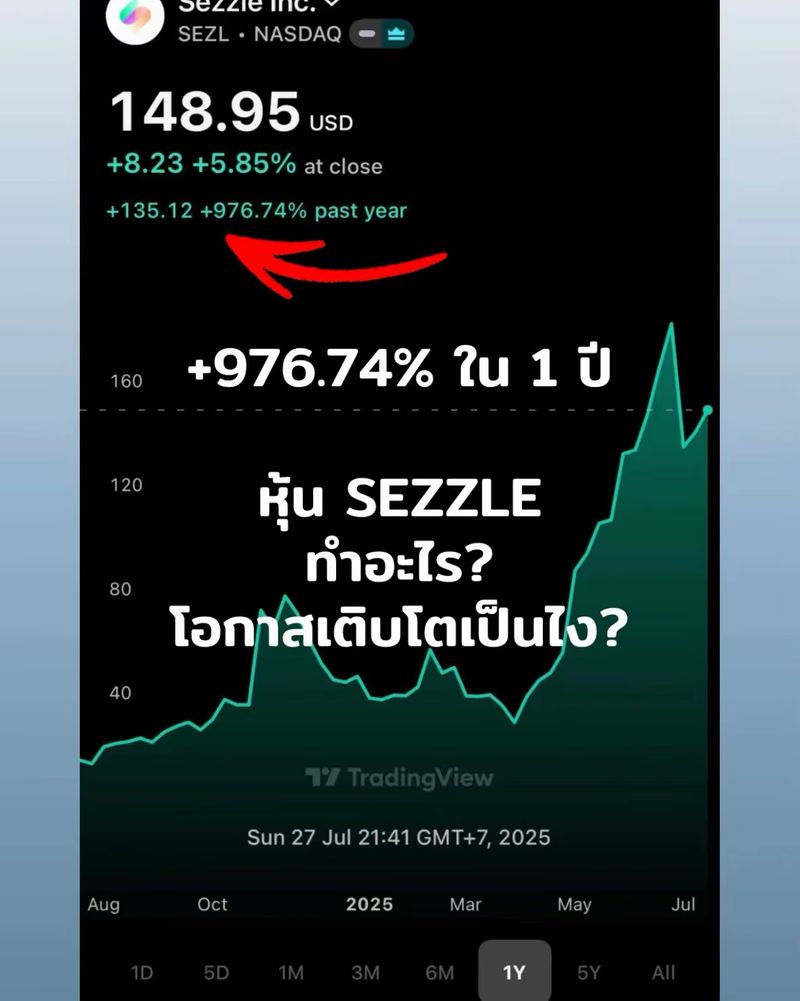Click the Sun 27 Jul timestamp label
The height and width of the screenshot is (1001, 800).
click(399, 837)
